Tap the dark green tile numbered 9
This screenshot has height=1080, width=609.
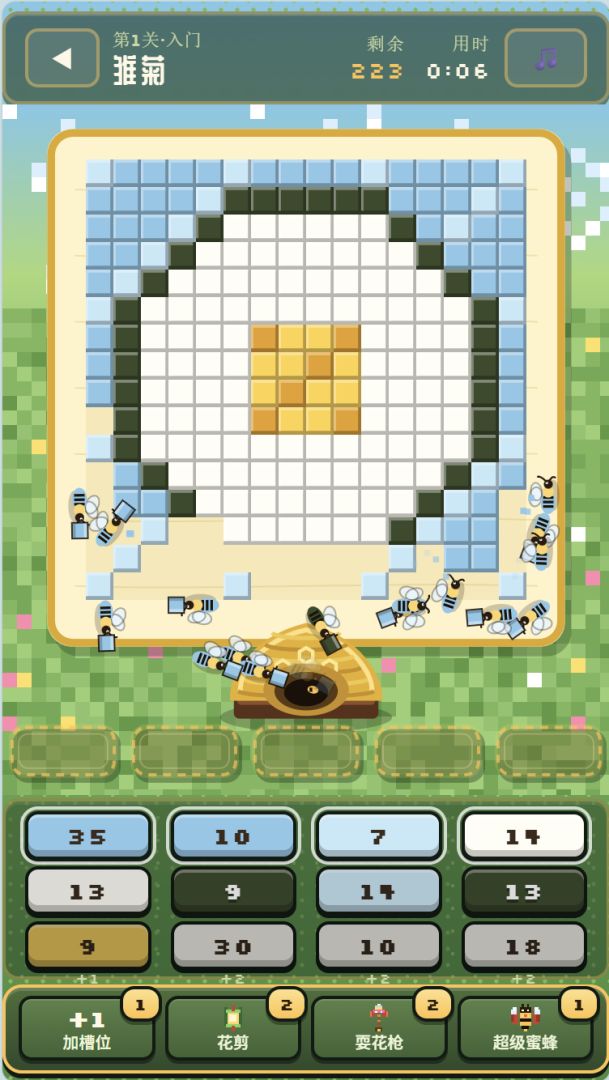point(233,892)
